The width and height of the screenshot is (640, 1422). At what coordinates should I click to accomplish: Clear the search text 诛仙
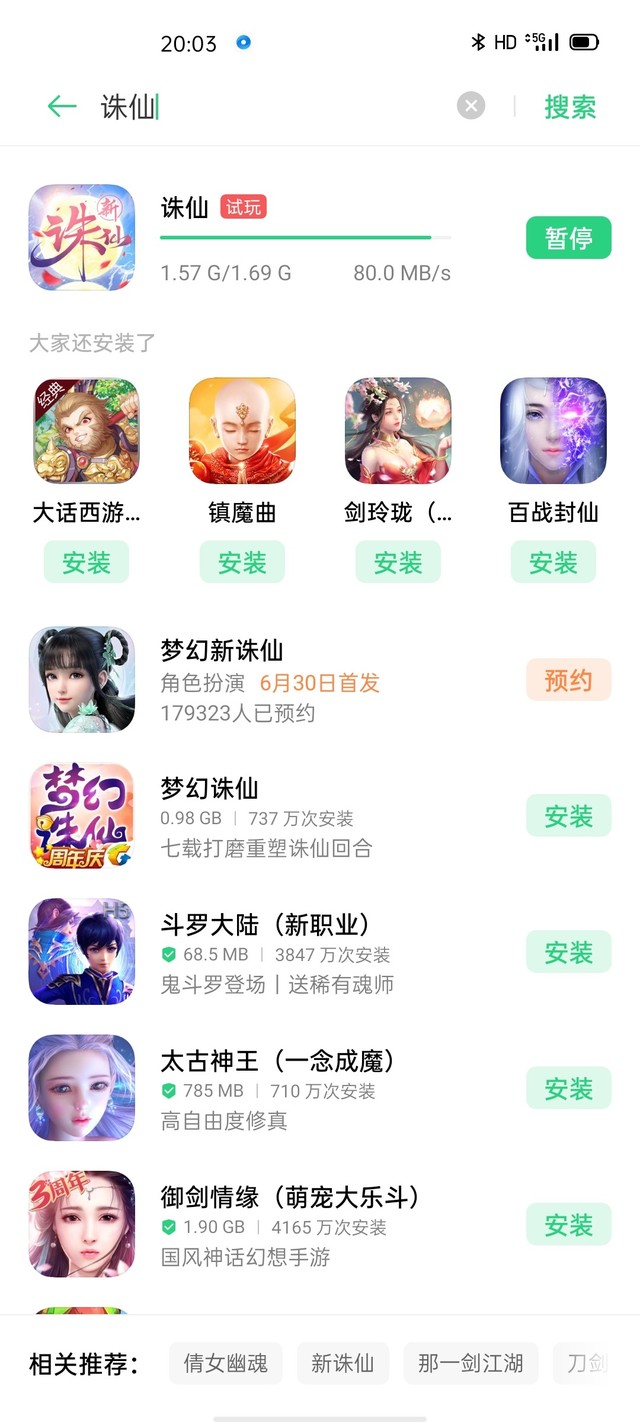[471, 106]
